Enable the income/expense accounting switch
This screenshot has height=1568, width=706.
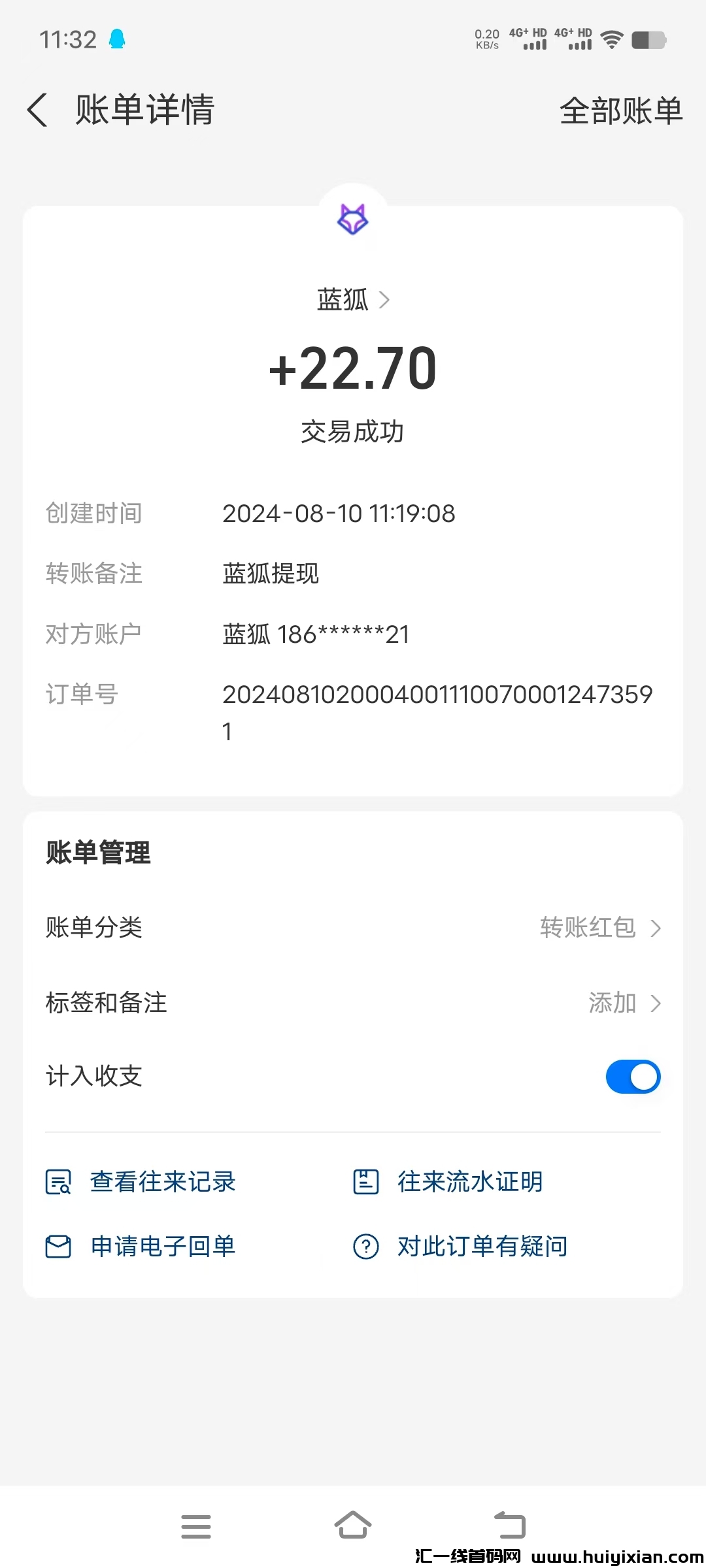[632, 1077]
